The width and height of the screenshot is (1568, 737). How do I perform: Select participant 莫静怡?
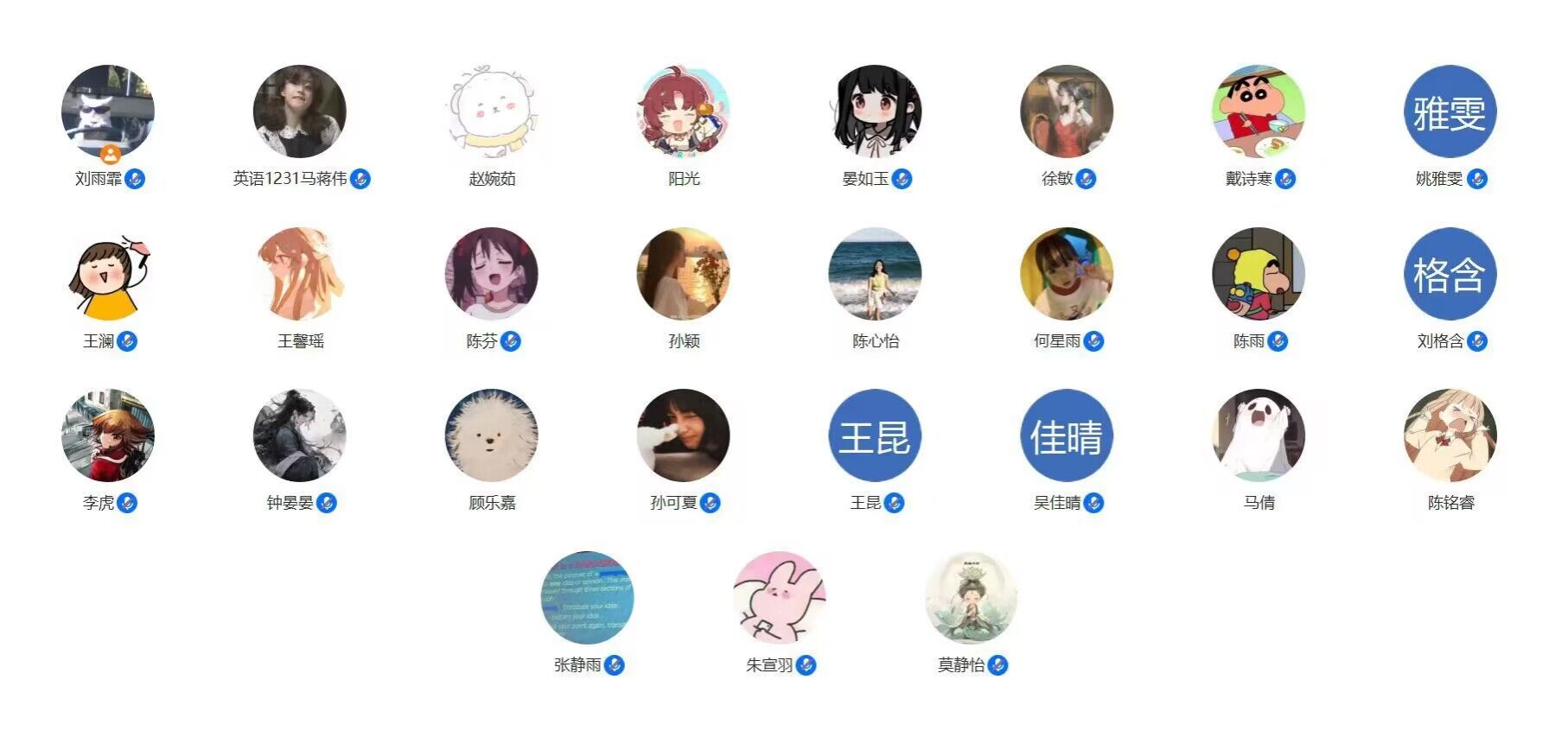tap(972, 598)
